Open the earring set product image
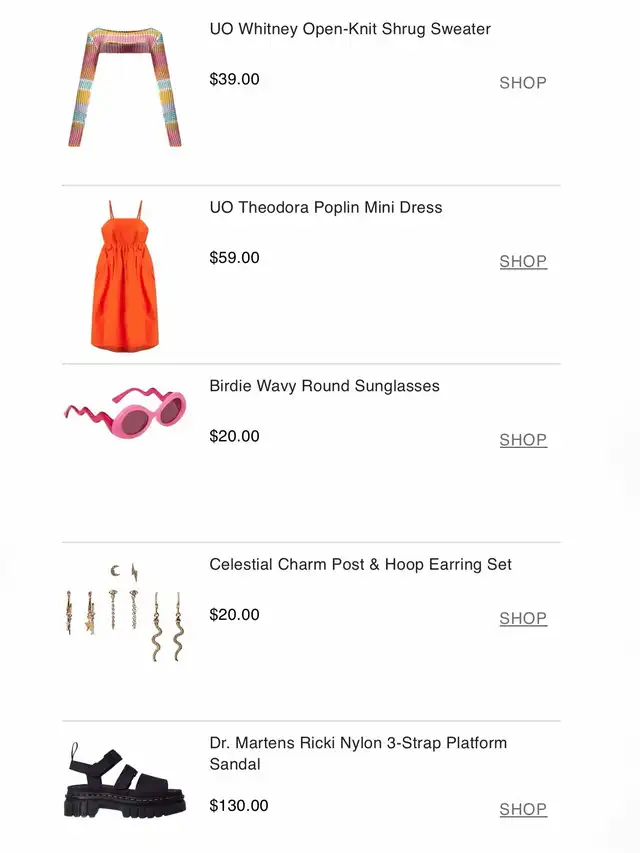Screen dimensions: 640x853 [125, 612]
